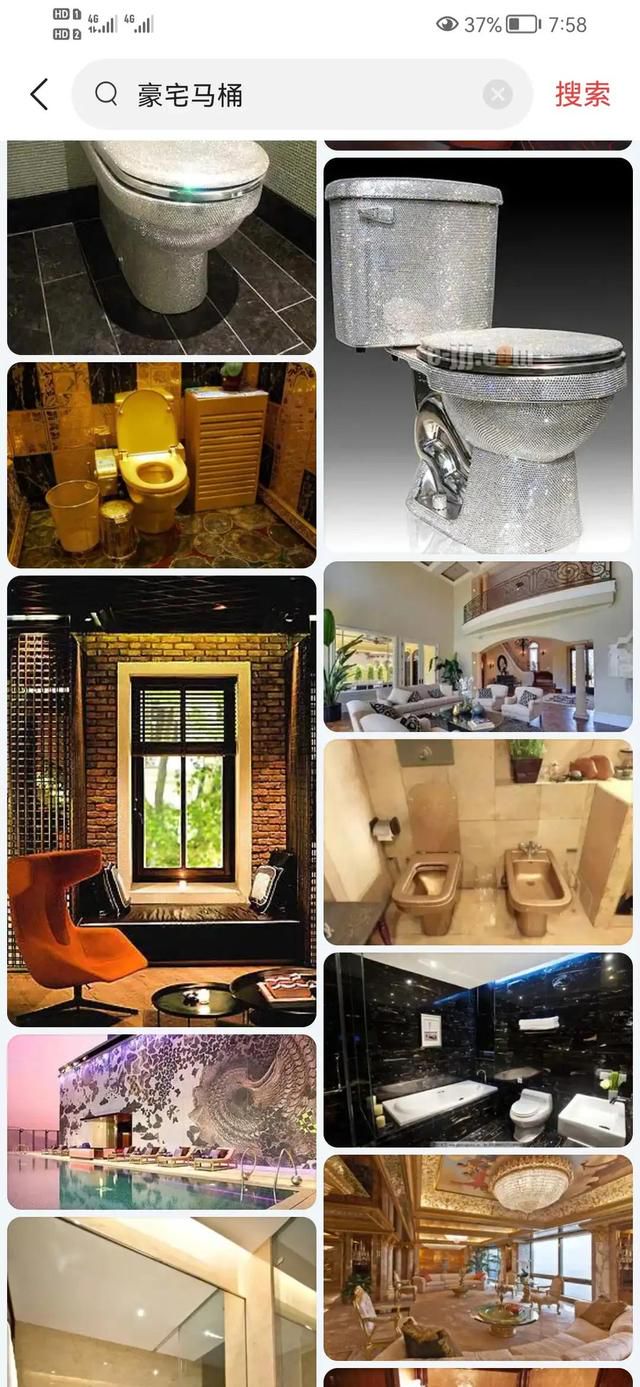Viewport: 640px width, 1387px height.
Task: Open the mansion living room with balcony image
Action: click(478, 646)
